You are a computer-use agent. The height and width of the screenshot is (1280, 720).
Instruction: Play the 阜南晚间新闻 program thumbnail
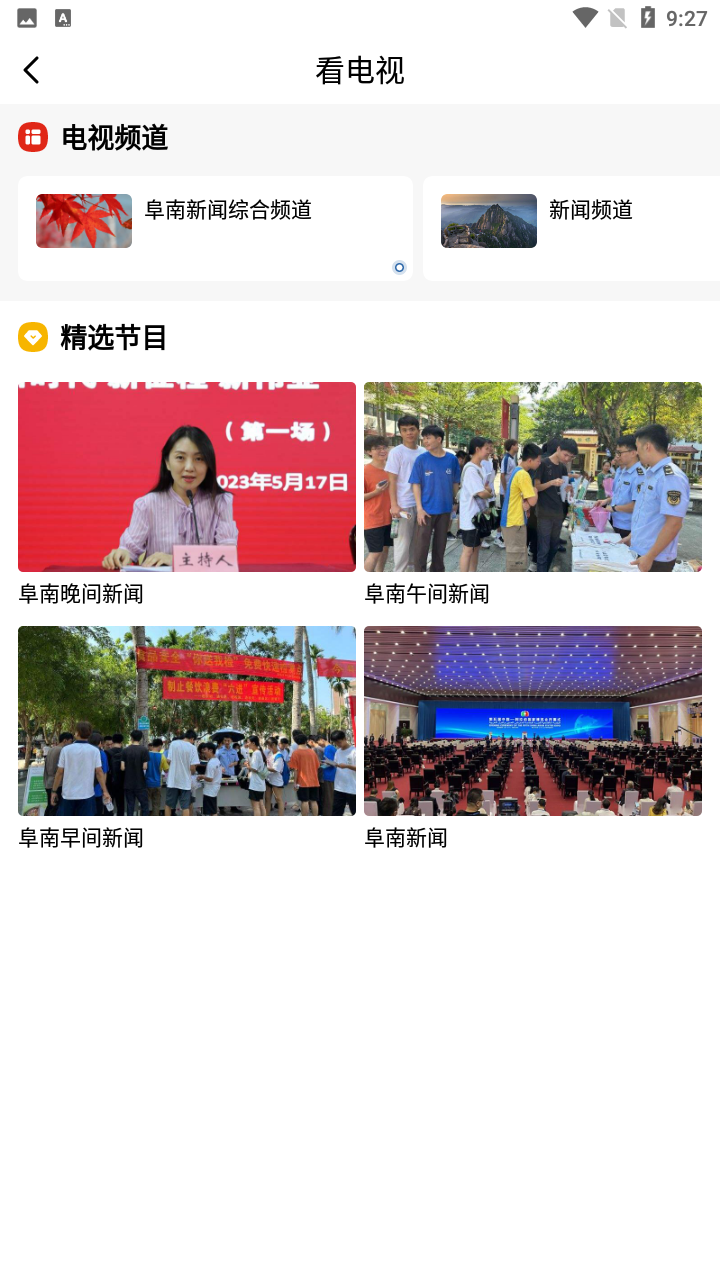[x=186, y=476]
